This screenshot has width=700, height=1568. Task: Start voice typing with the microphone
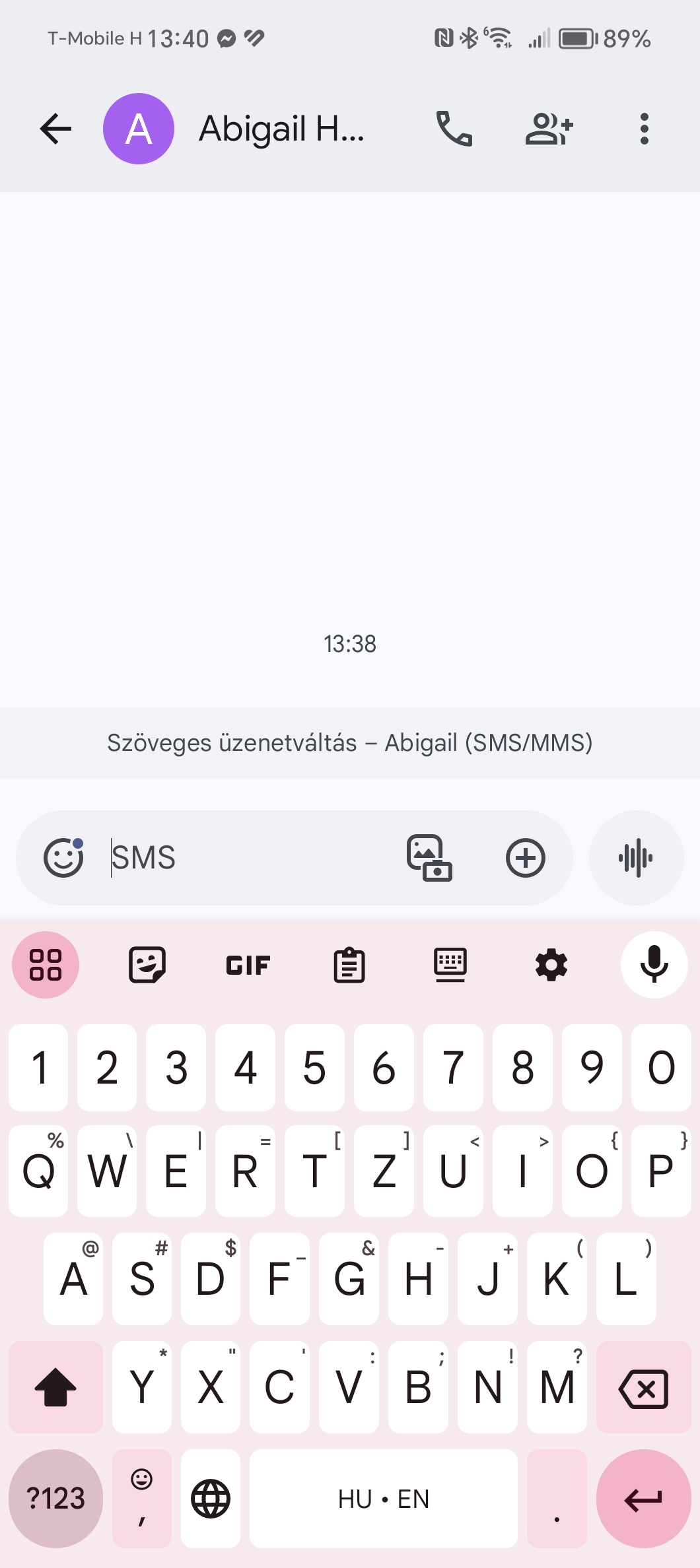click(654, 965)
